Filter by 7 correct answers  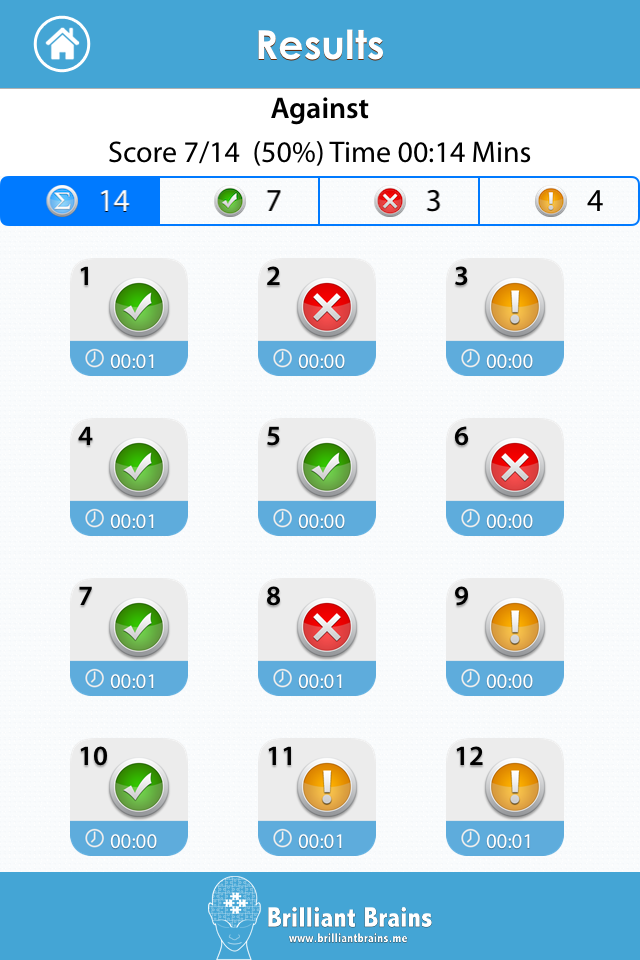tap(240, 201)
